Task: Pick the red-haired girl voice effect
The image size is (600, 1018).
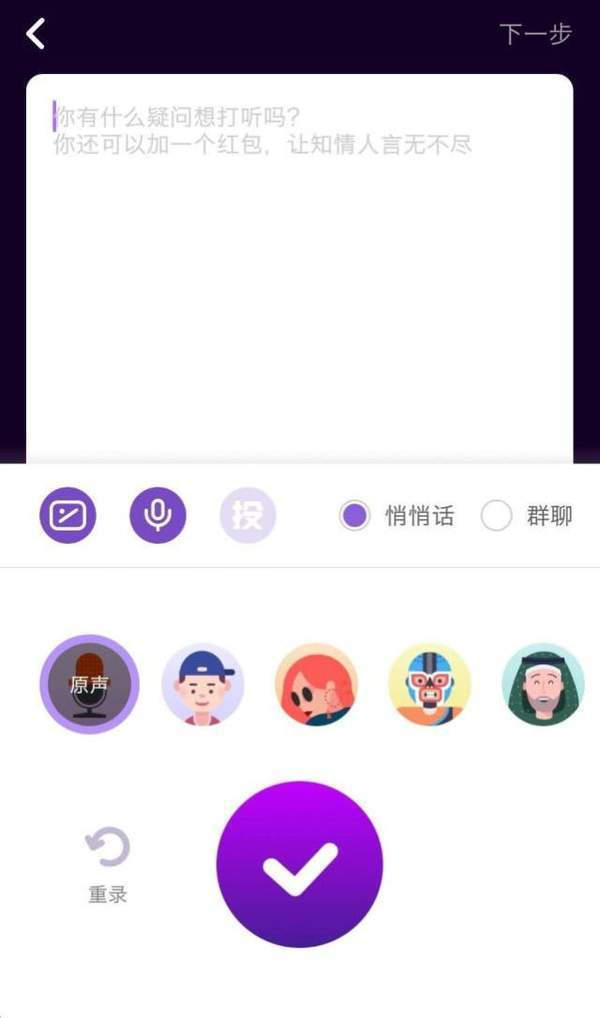Action: pos(316,684)
